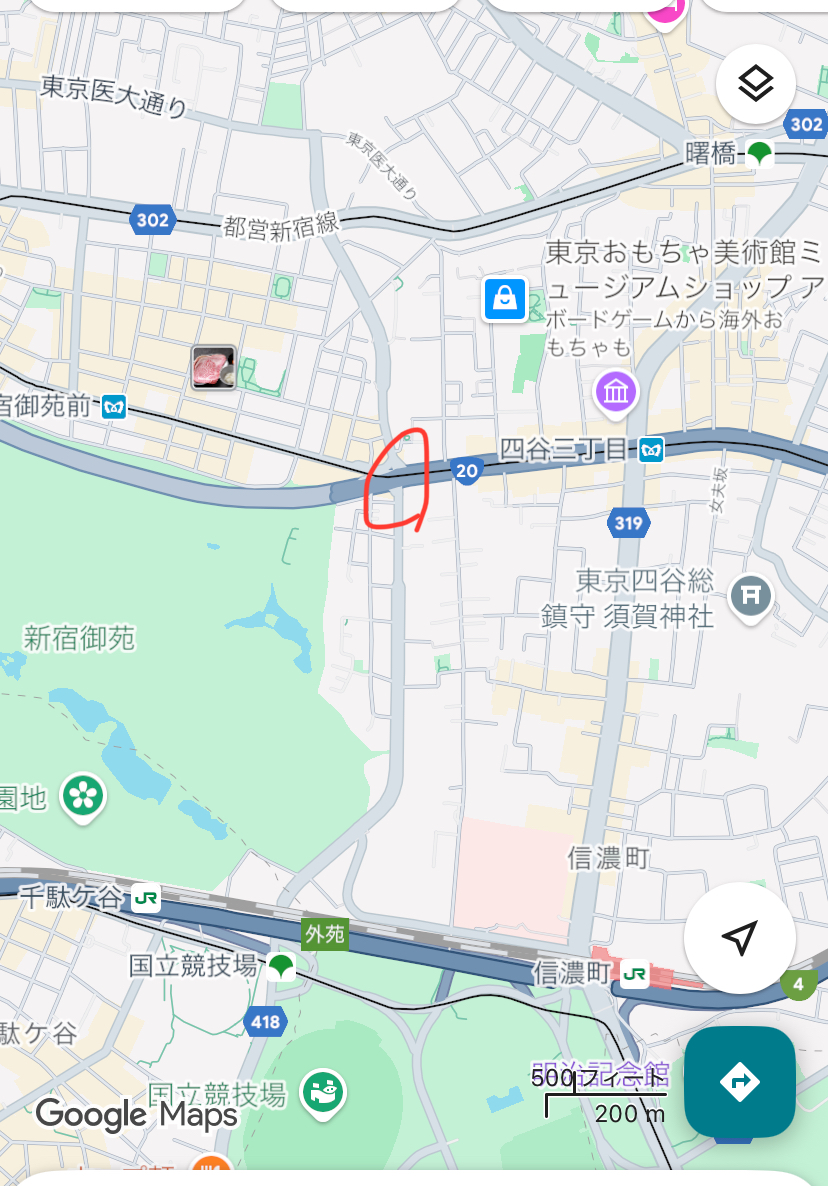Select the 須賀神社 shrine pin
The width and height of the screenshot is (828, 1186).
pos(750,595)
